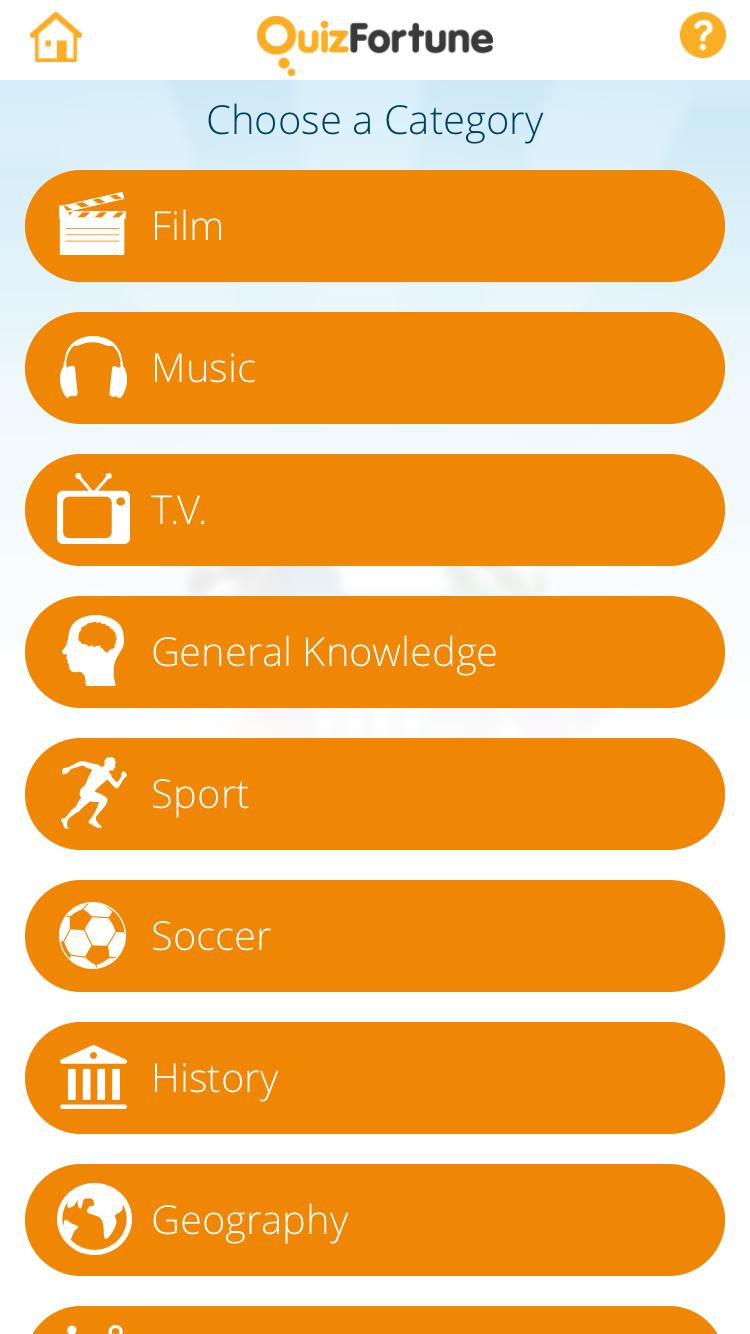Choose the History category
This screenshot has height=1334, width=750.
[x=375, y=1078]
